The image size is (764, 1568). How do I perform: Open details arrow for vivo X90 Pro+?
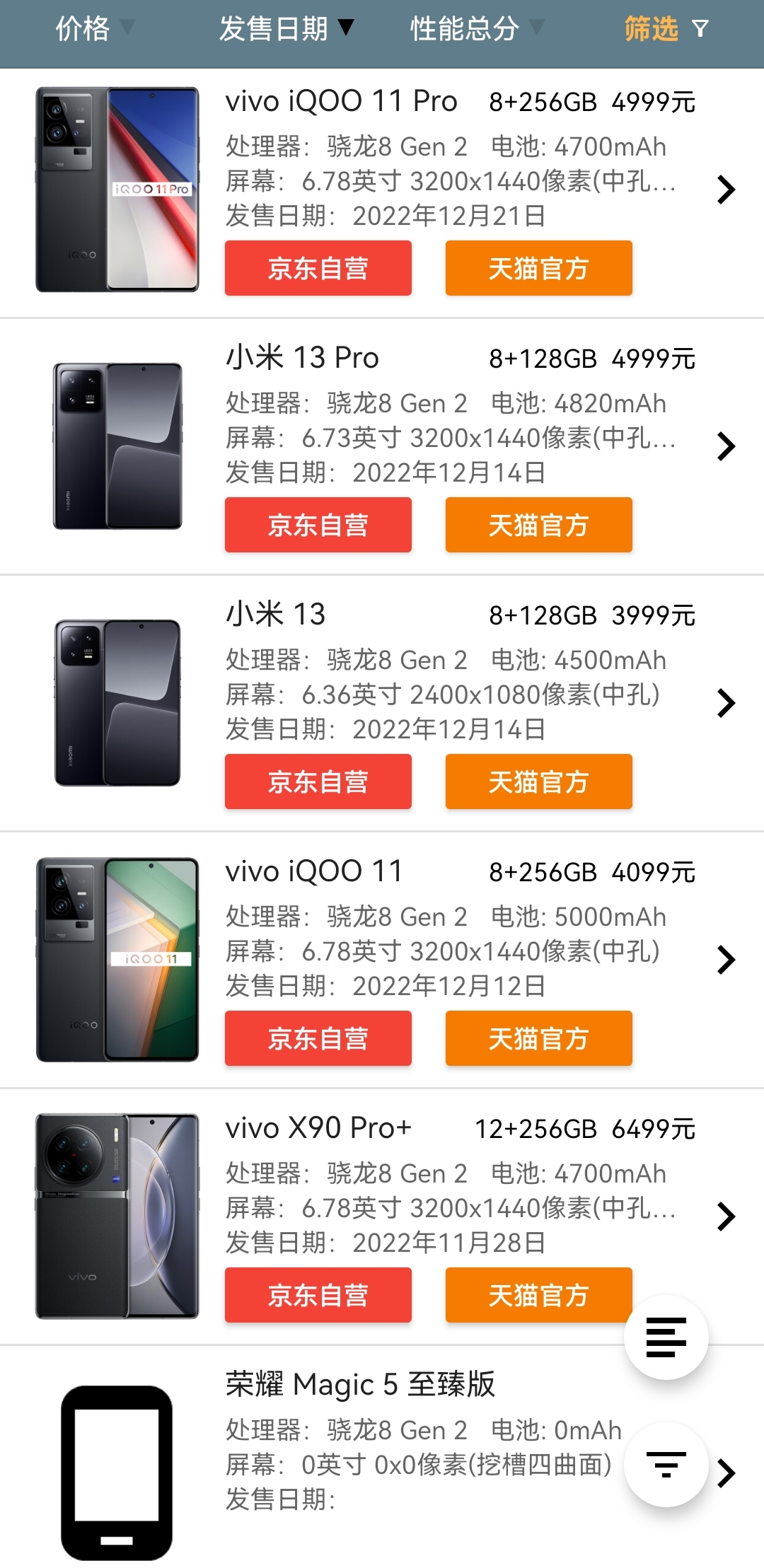tap(726, 1216)
